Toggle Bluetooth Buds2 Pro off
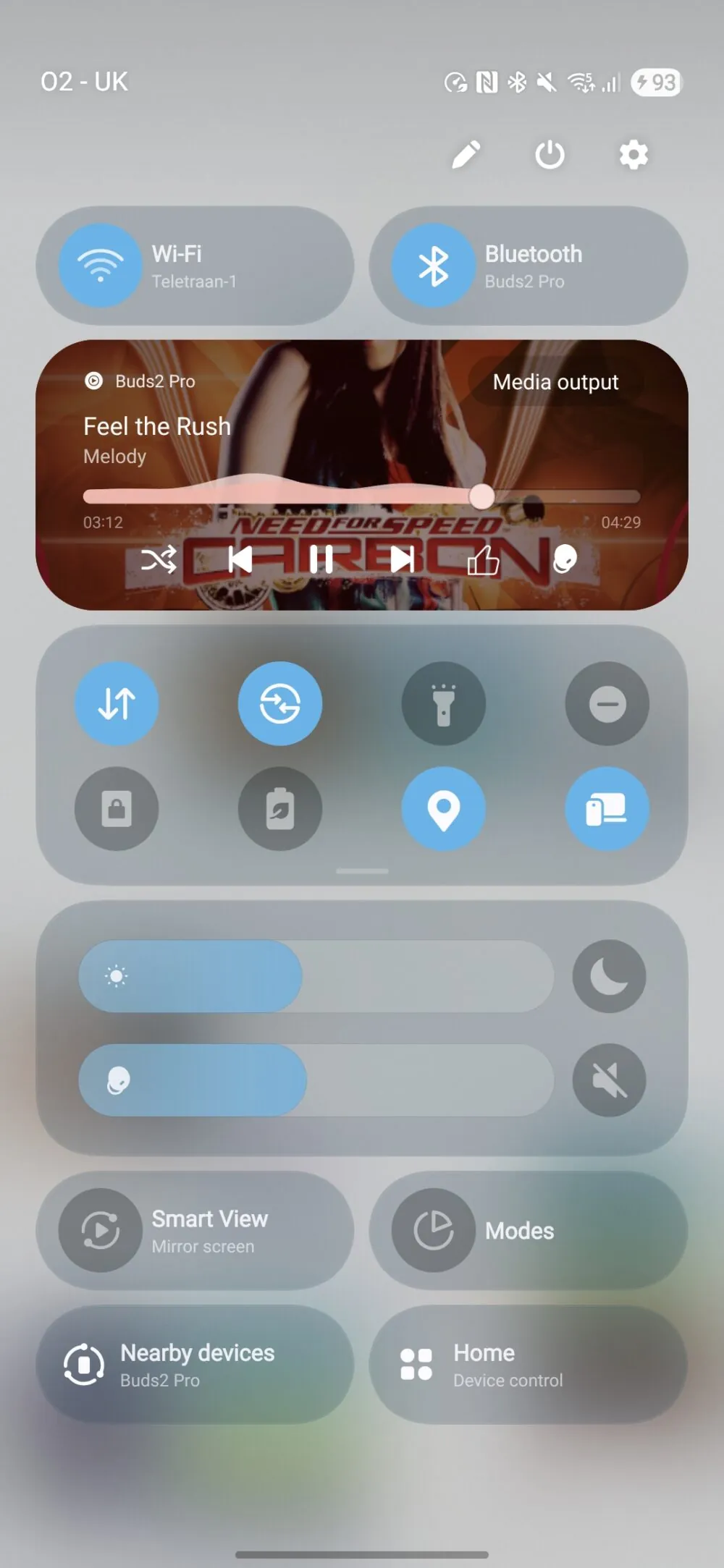 433,266
